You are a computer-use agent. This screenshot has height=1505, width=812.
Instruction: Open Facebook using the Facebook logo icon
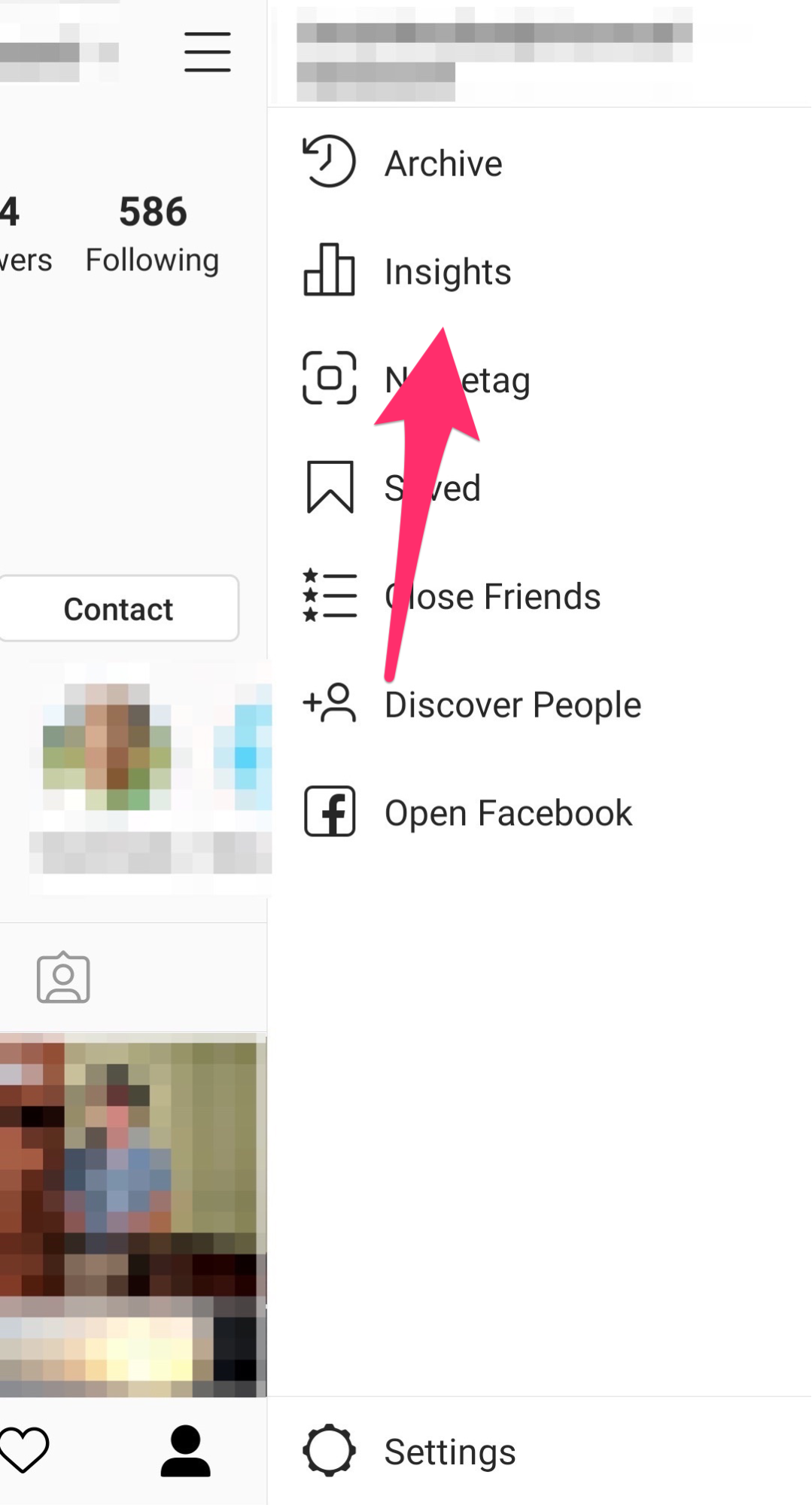point(329,812)
